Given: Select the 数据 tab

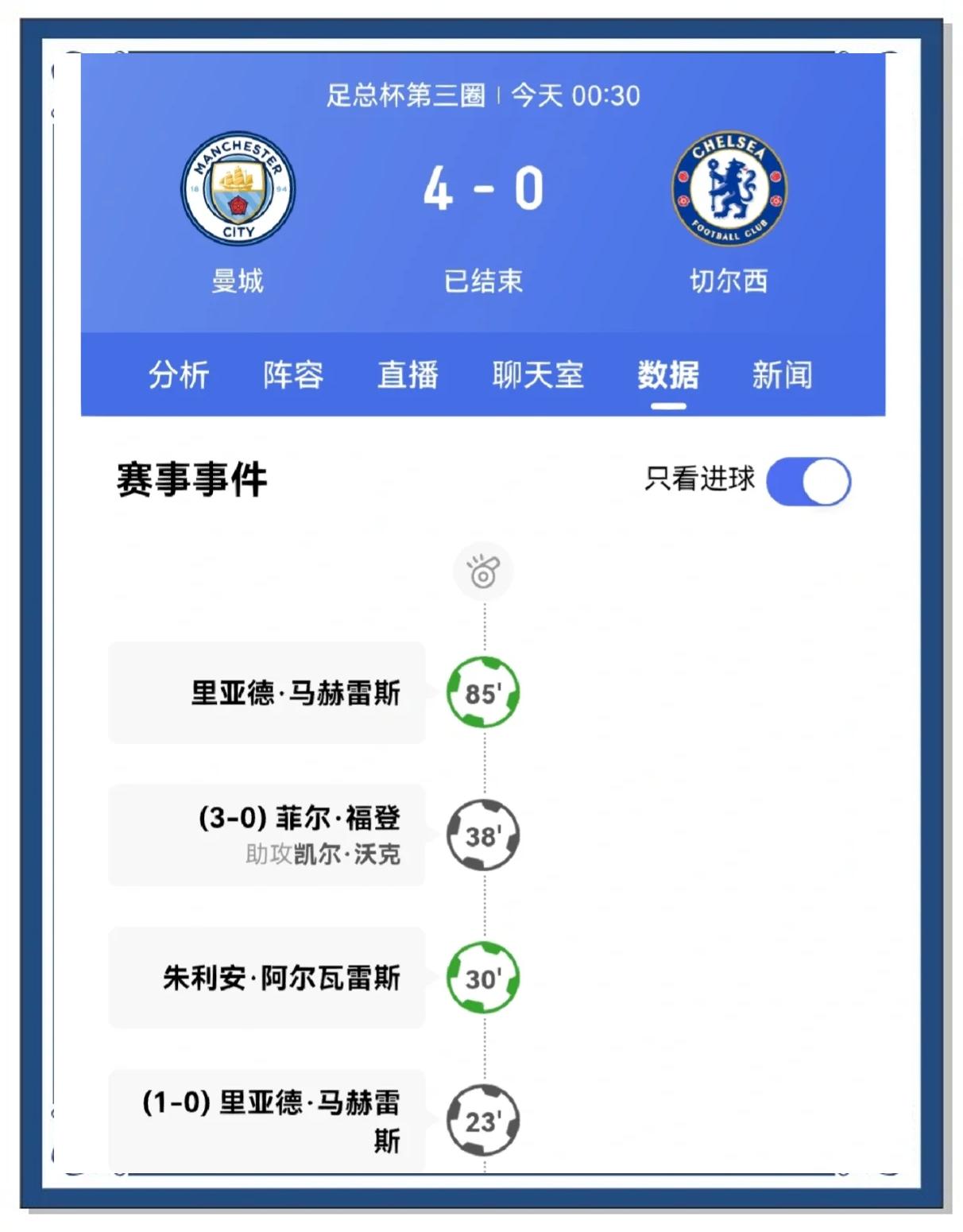Looking at the screenshot, I should point(668,375).
